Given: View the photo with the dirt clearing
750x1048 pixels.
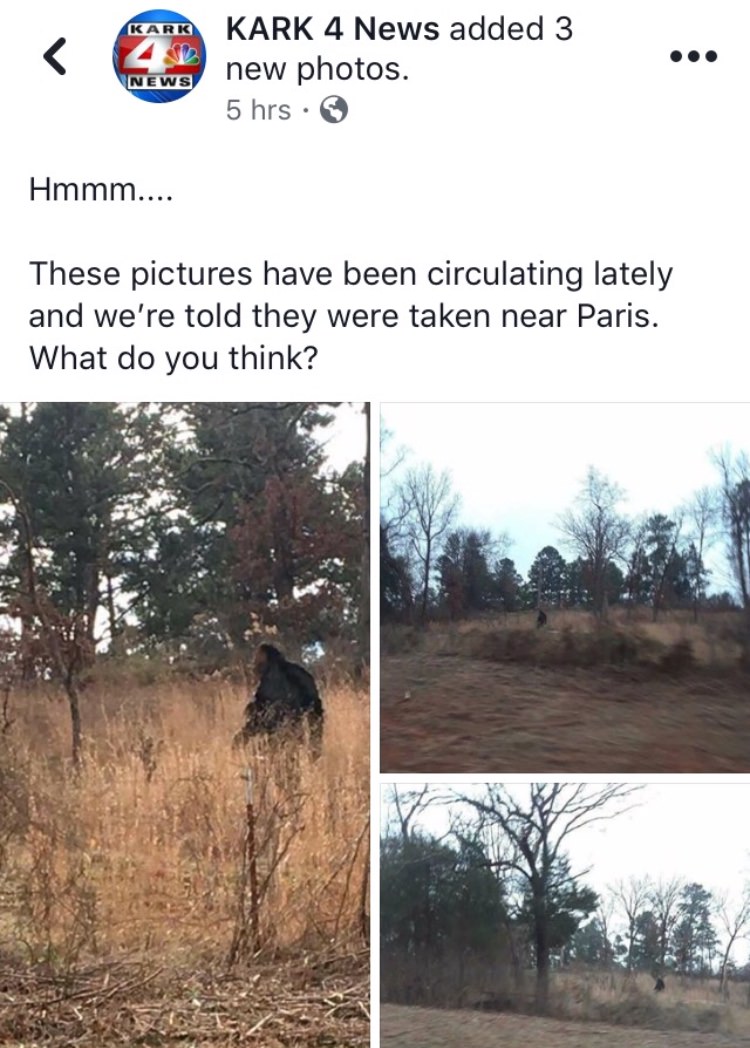Looking at the screenshot, I should tap(565, 587).
